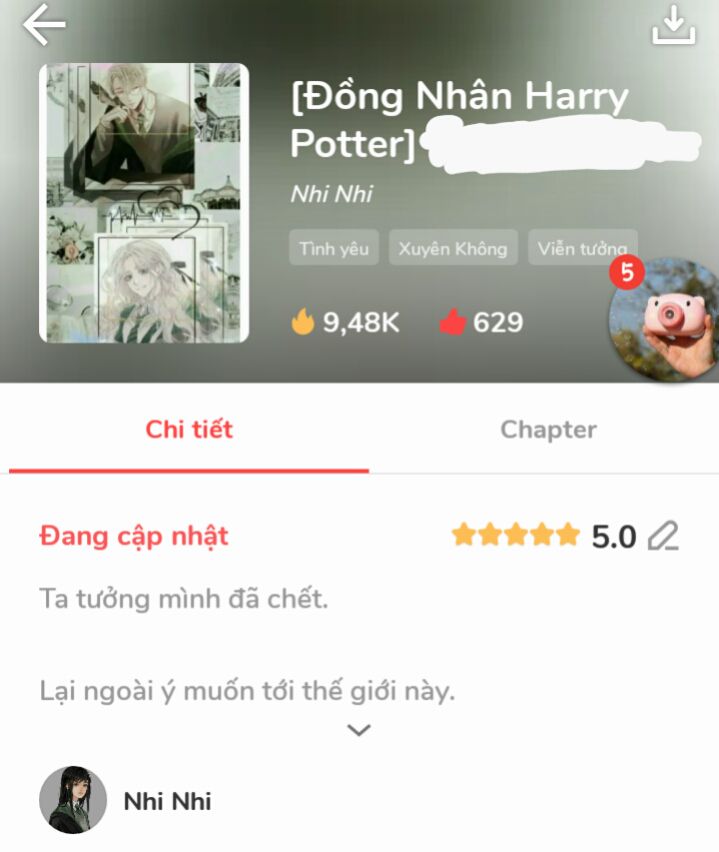Switch to the Chi tiết tab

189,430
